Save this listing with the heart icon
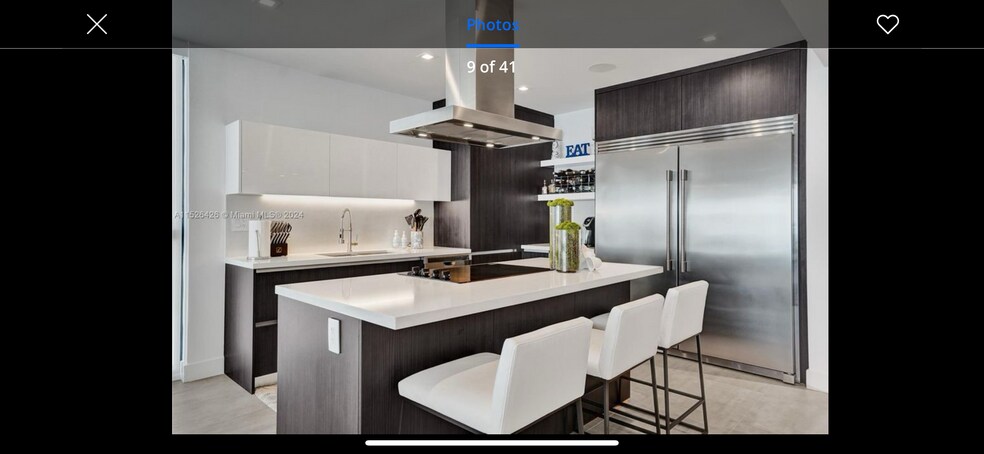This screenshot has width=984, height=454. tap(887, 24)
